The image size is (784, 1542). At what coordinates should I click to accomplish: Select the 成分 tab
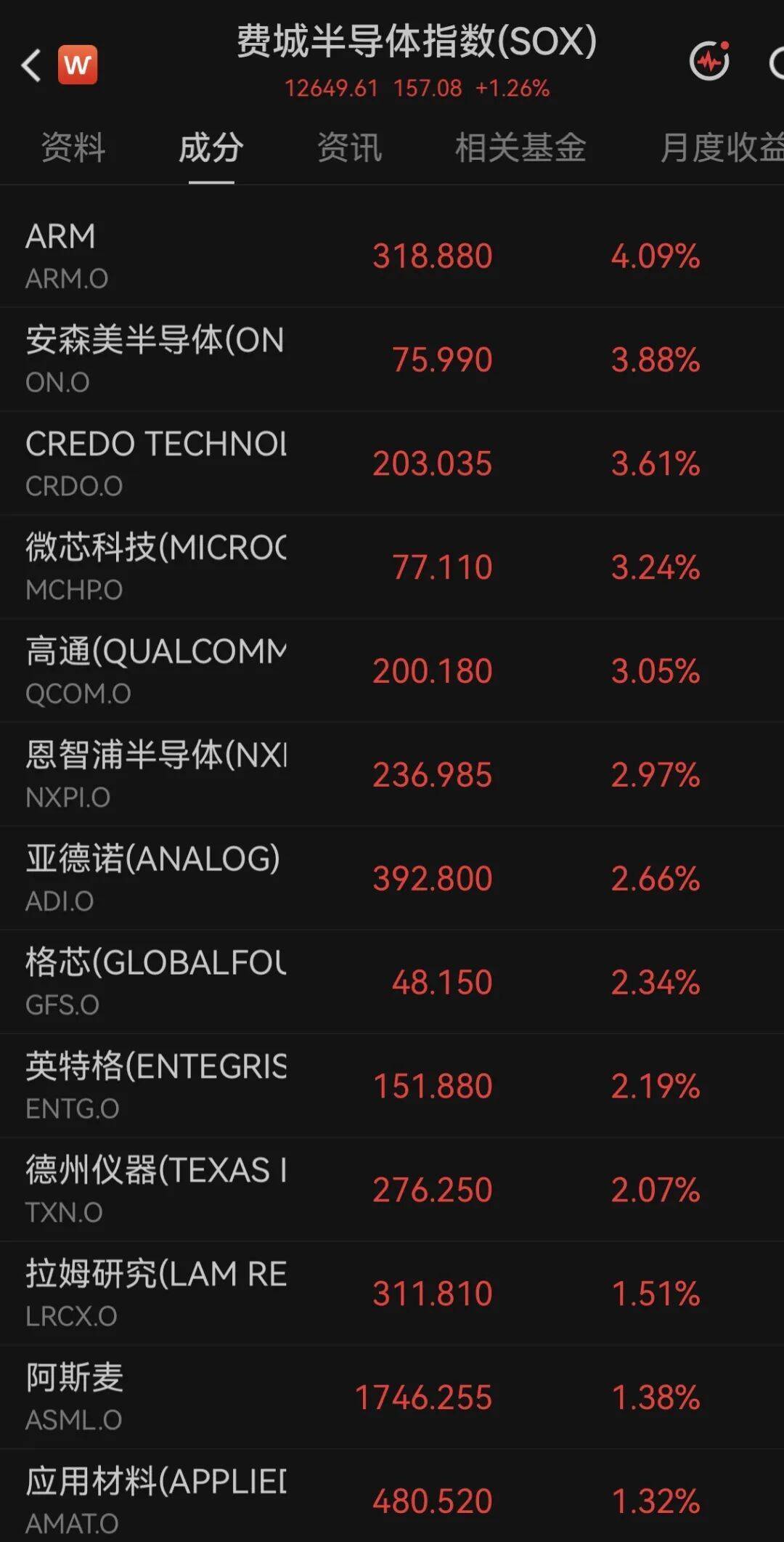tap(211, 148)
